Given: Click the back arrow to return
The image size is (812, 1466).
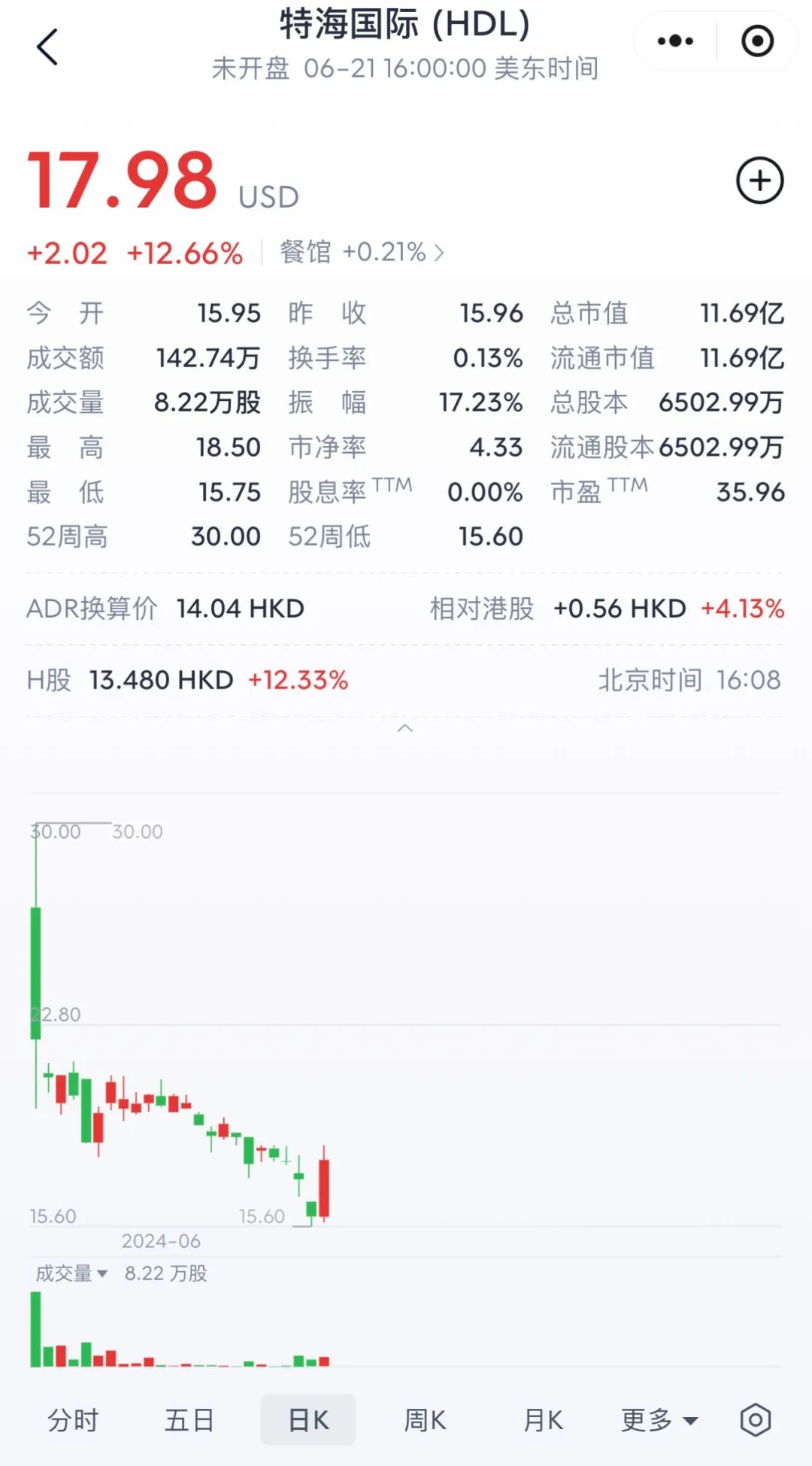Looking at the screenshot, I should 47,47.
